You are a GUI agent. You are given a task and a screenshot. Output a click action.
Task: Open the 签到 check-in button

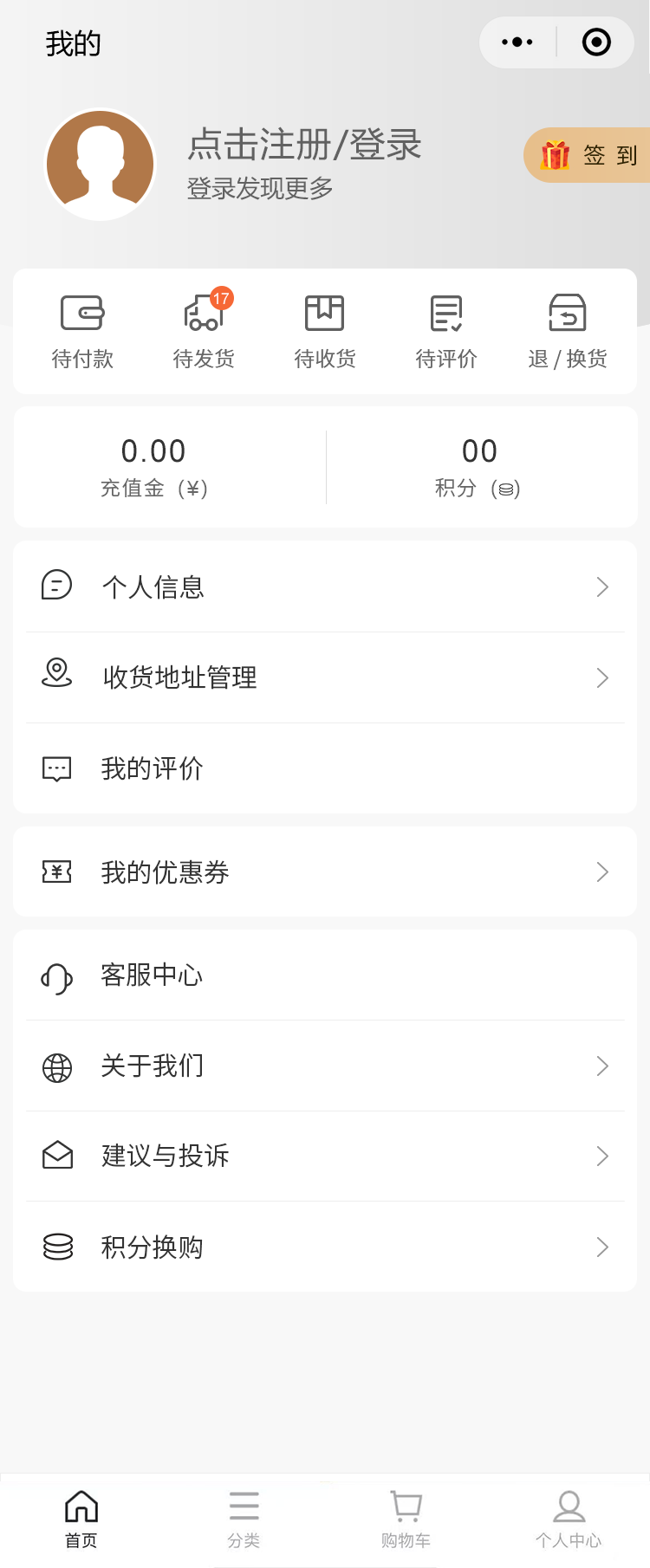(589, 155)
